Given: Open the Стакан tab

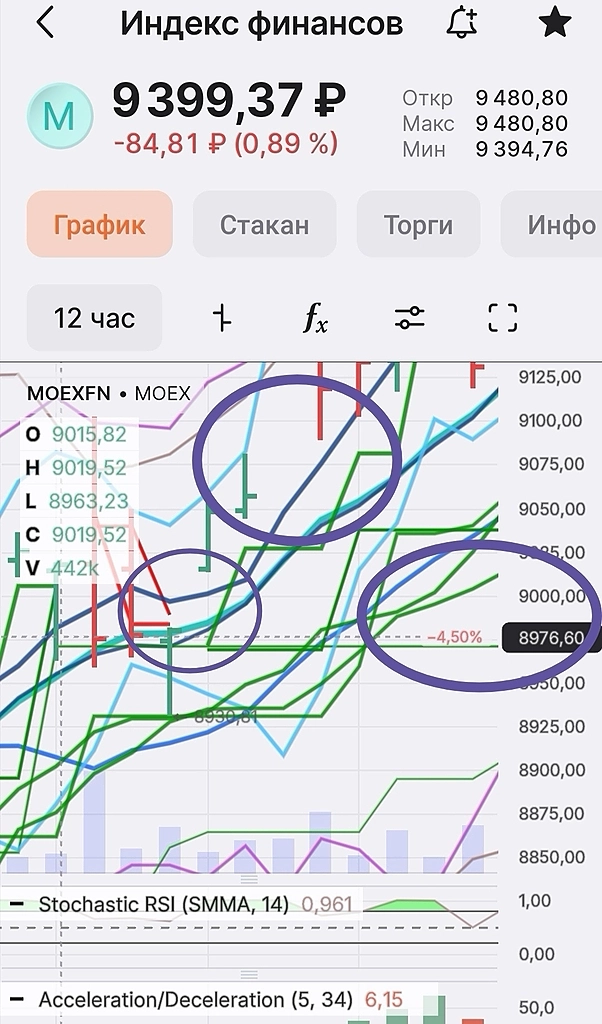Looking at the screenshot, I should click(x=264, y=225).
